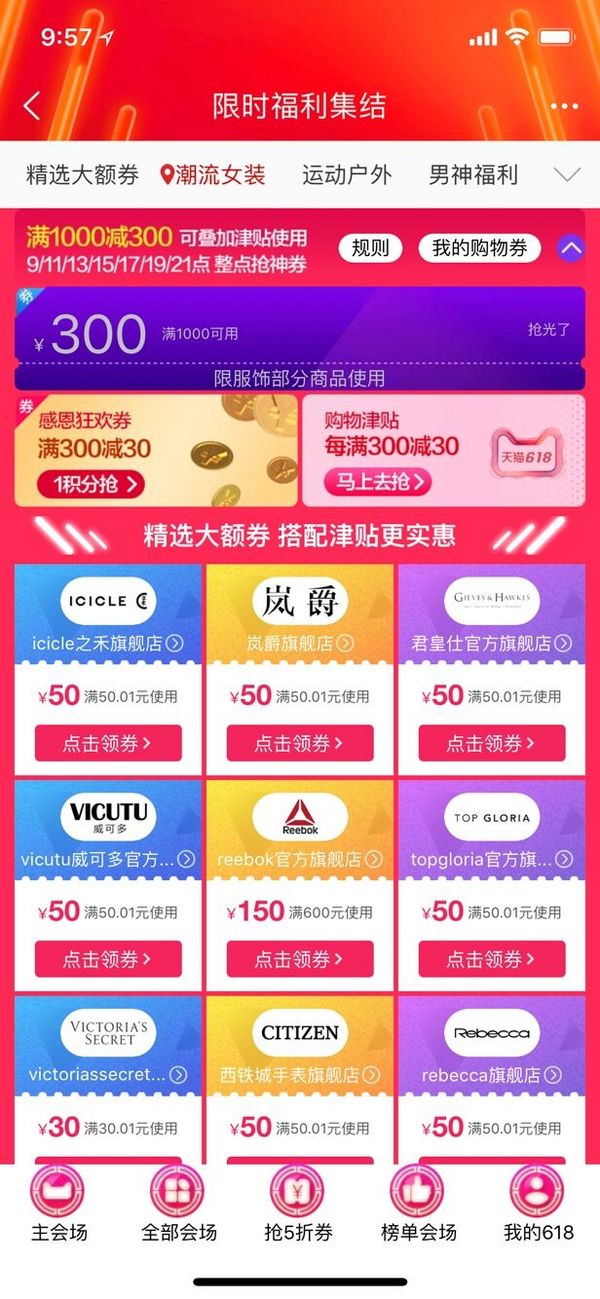Open 我的购物券 coupons
The width and height of the screenshot is (600, 1299).
[x=479, y=248]
